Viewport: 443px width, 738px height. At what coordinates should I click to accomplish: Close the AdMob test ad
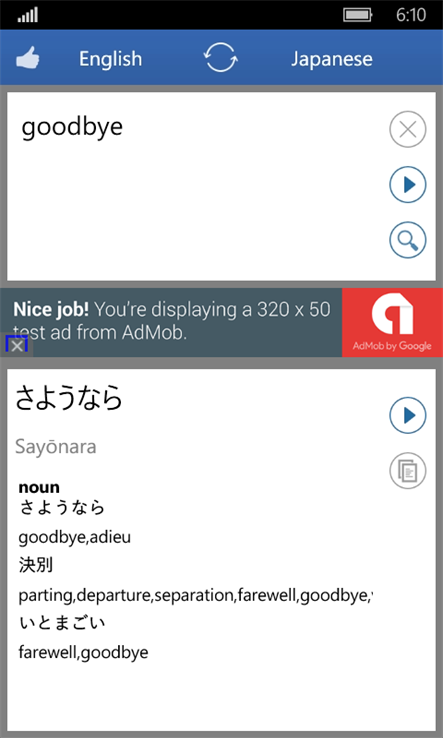[x=16, y=346]
